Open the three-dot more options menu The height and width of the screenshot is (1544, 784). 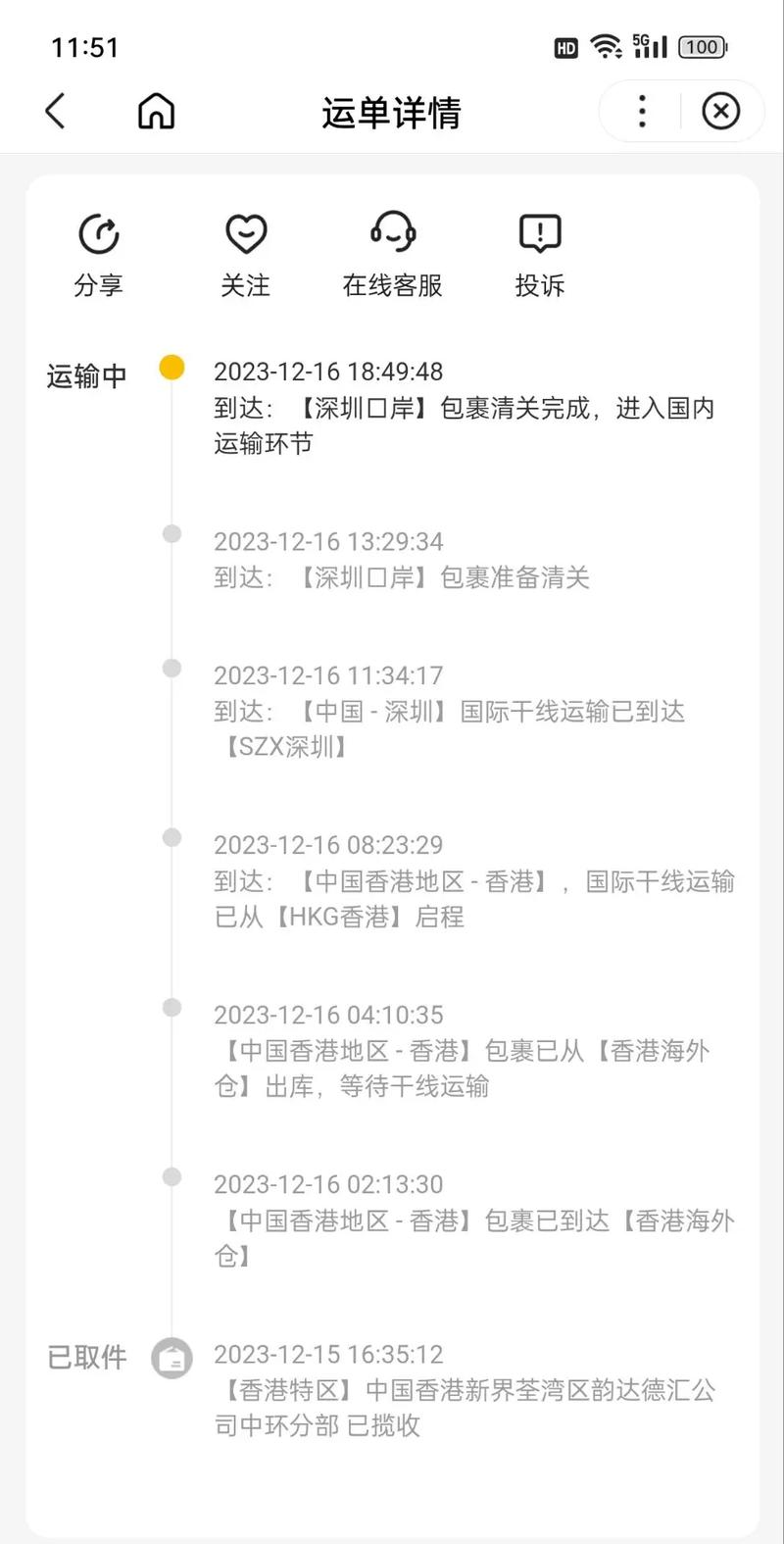(x=642, y=111)
